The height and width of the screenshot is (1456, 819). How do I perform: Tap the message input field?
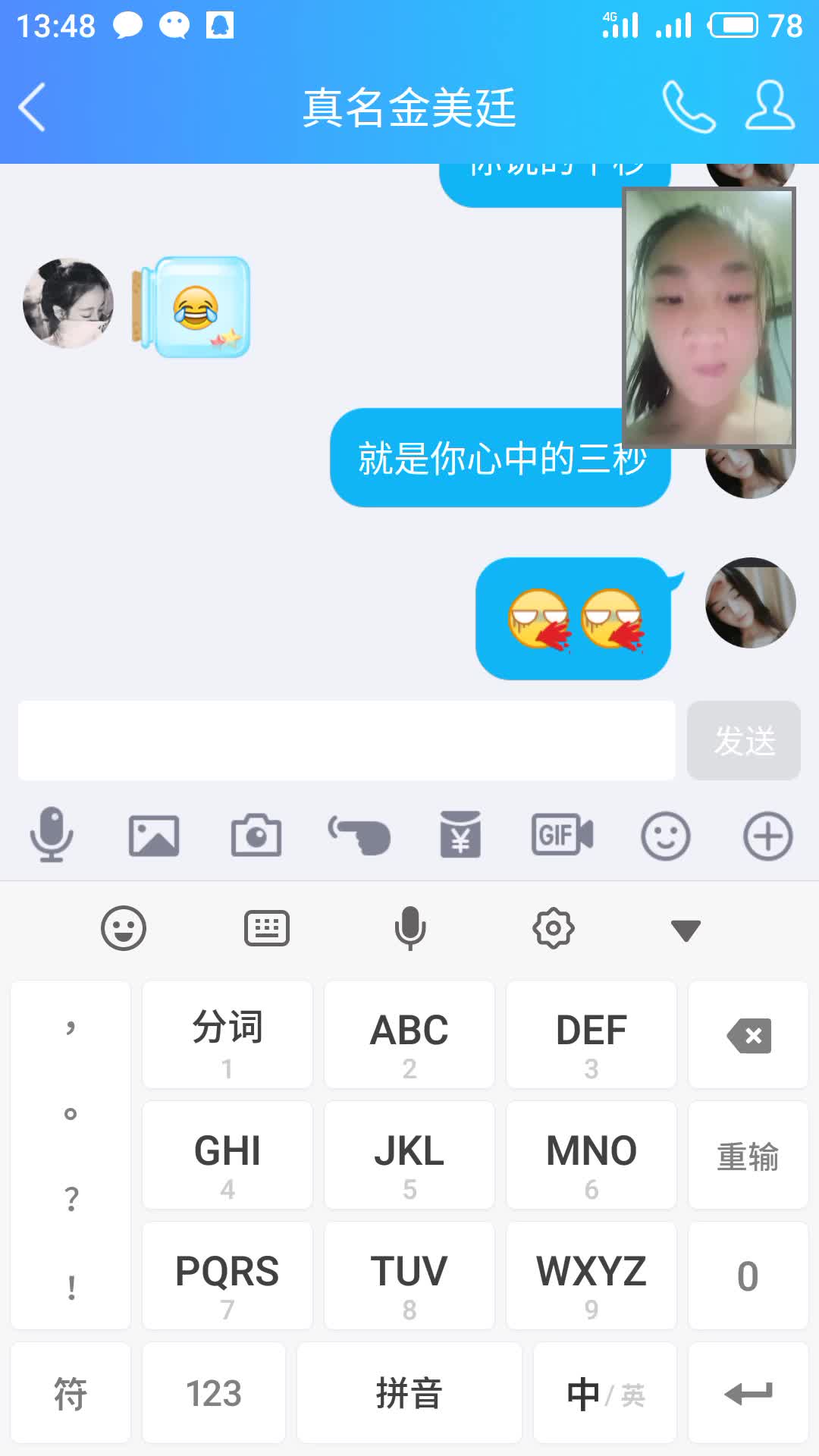coord(346,740)
